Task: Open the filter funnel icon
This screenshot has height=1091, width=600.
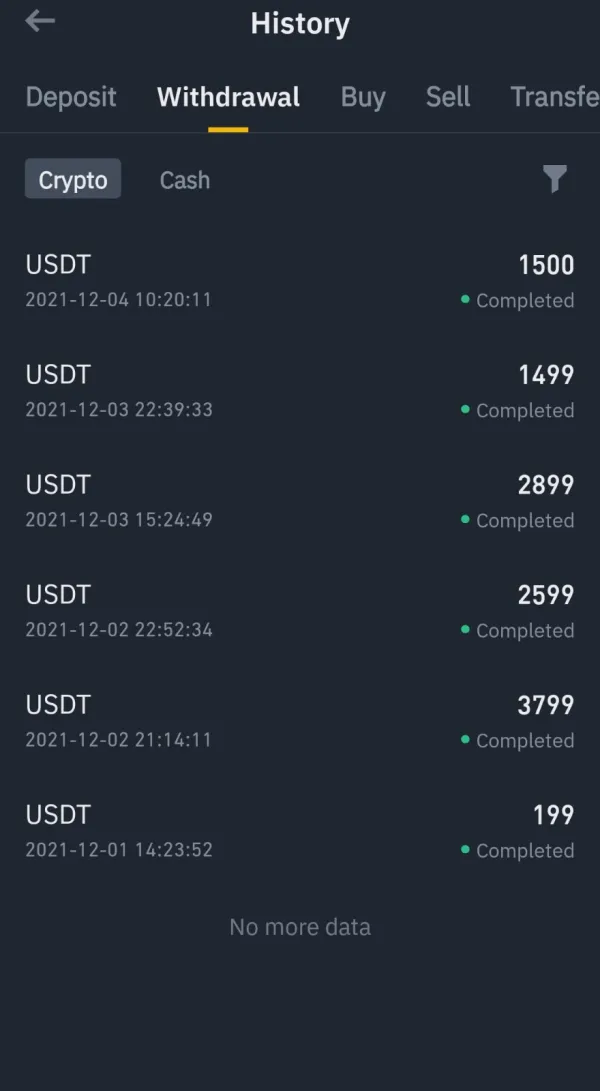Action: [x=555, y=179]
